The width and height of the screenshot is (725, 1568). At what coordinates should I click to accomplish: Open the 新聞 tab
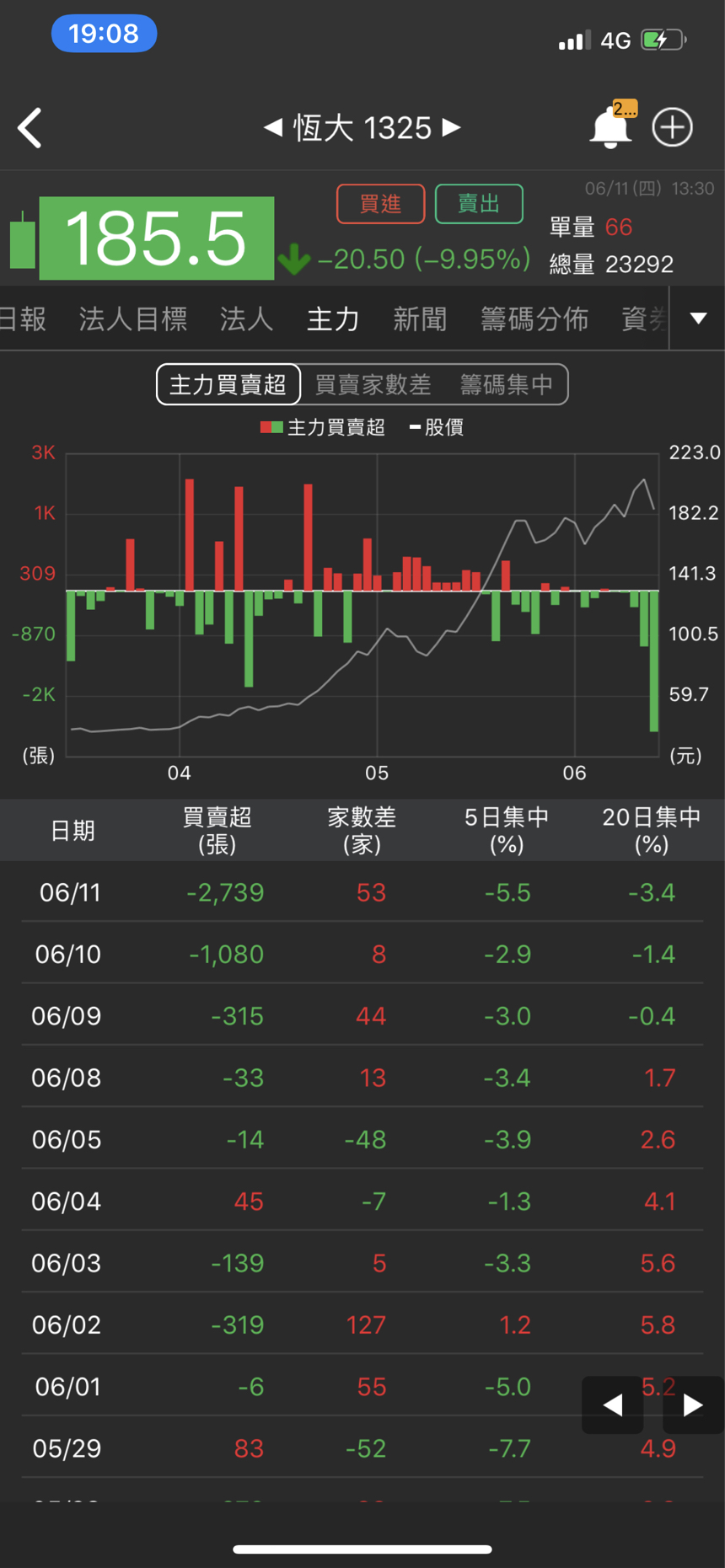tap(420, 319)
